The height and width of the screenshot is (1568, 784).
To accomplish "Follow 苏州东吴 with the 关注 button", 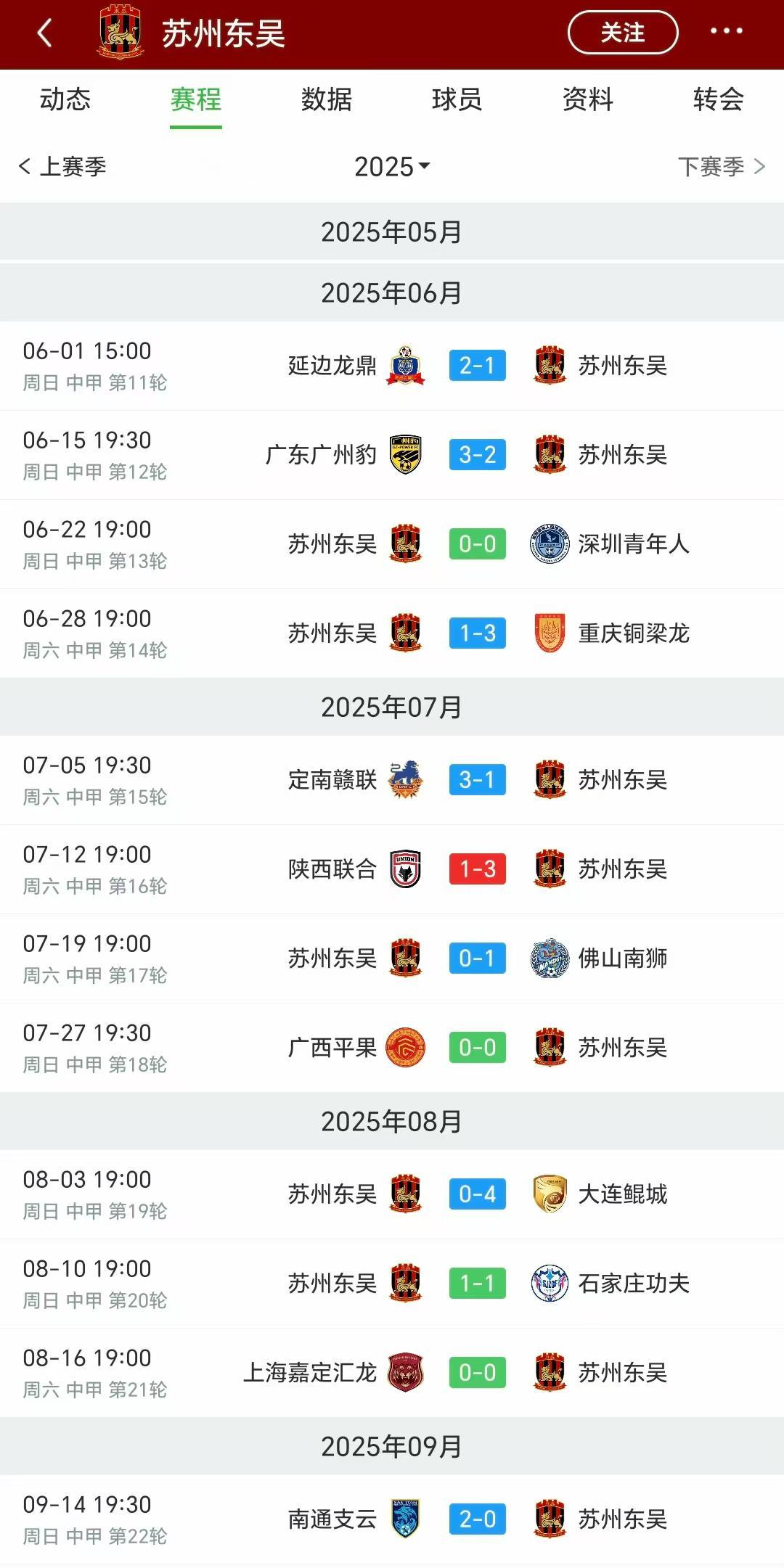I will [622, 33].
